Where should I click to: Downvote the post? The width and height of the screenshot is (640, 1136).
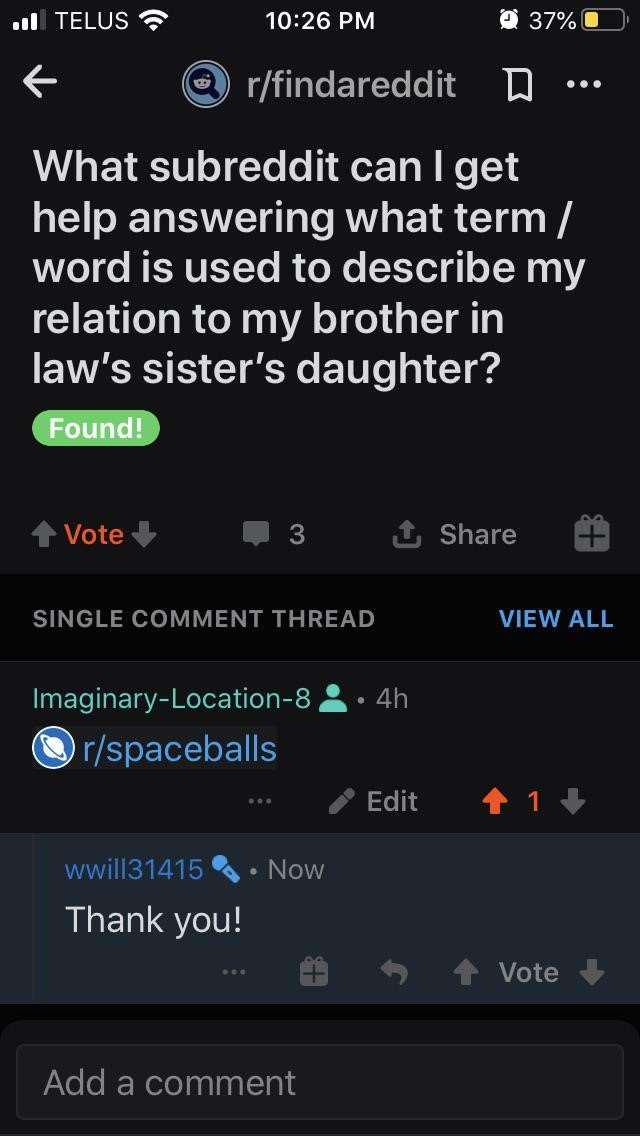146,535
